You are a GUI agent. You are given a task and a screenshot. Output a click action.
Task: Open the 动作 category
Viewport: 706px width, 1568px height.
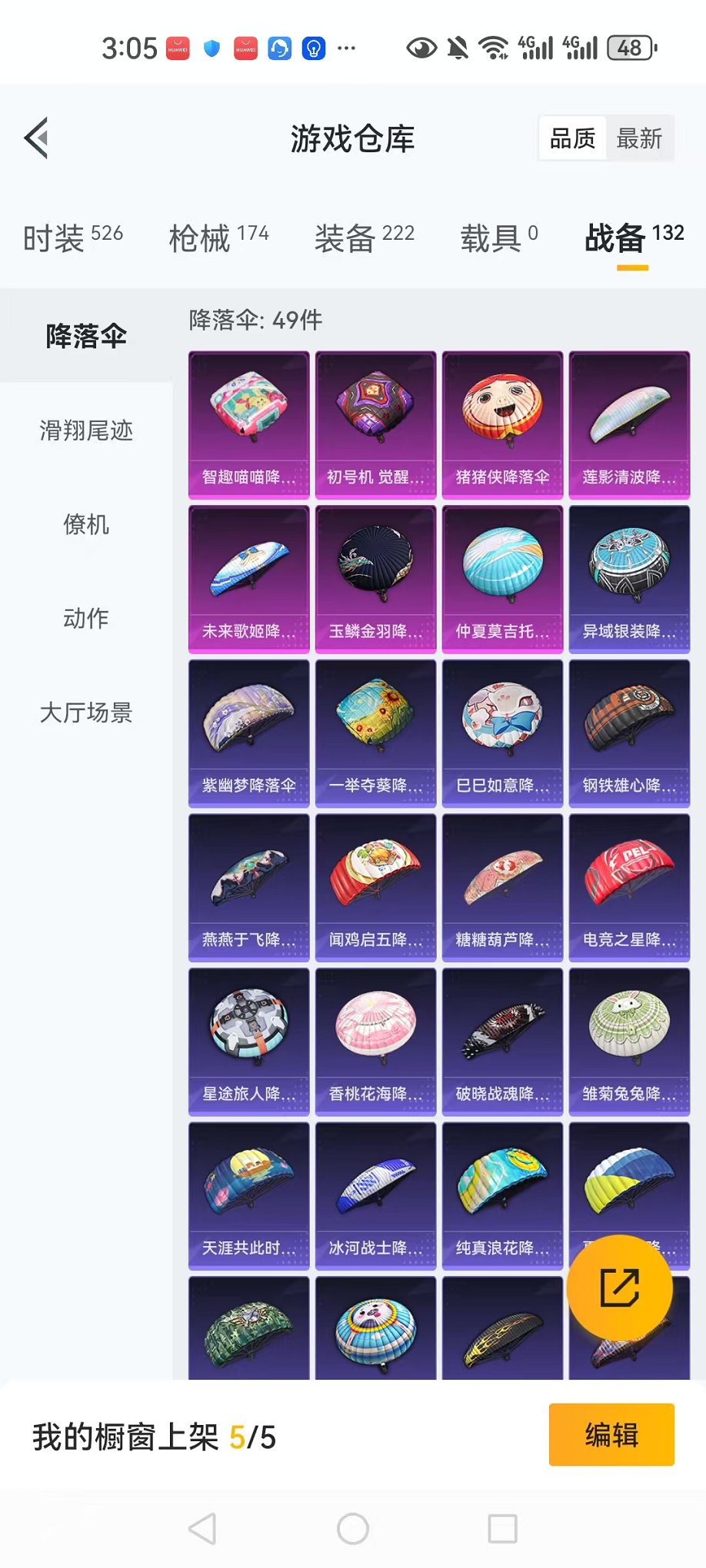coord(86,619)
